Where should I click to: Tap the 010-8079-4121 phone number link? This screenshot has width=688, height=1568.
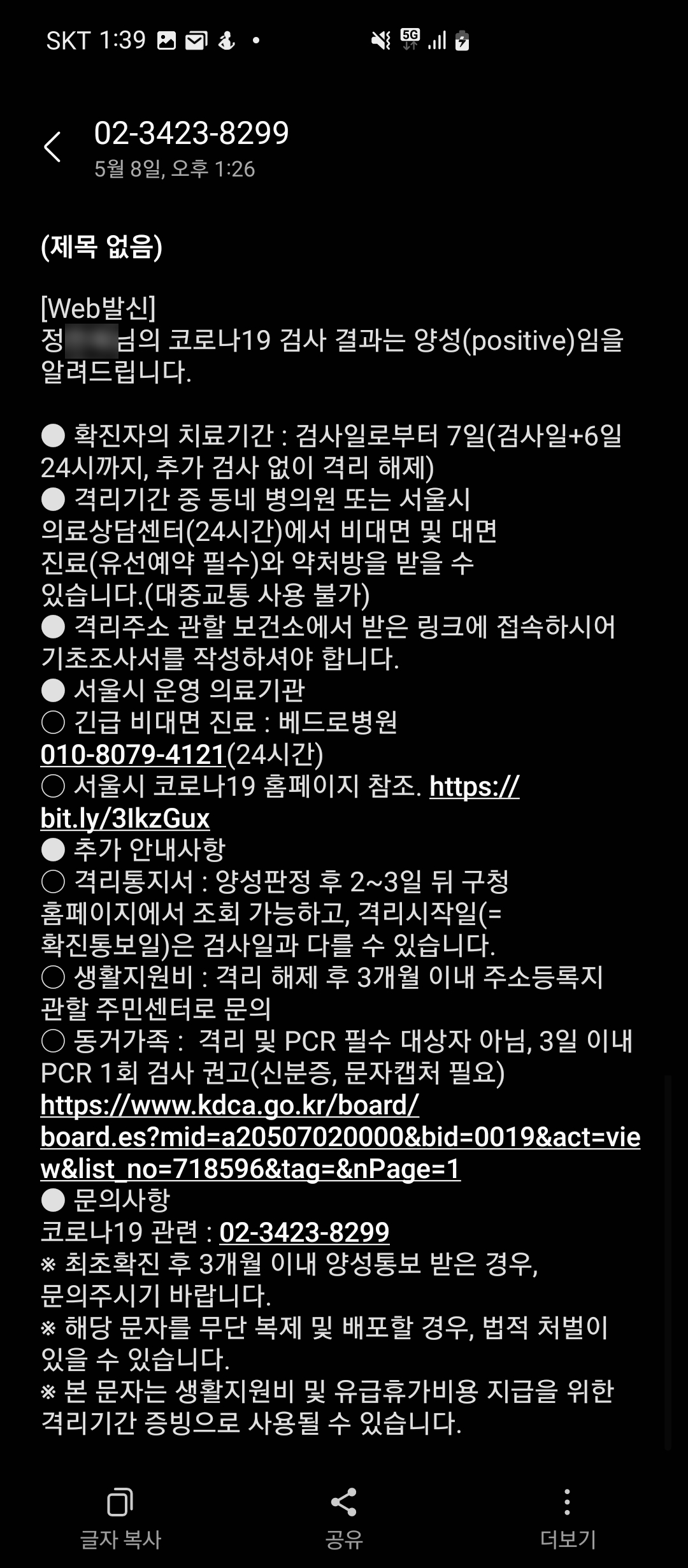point(133,754)
